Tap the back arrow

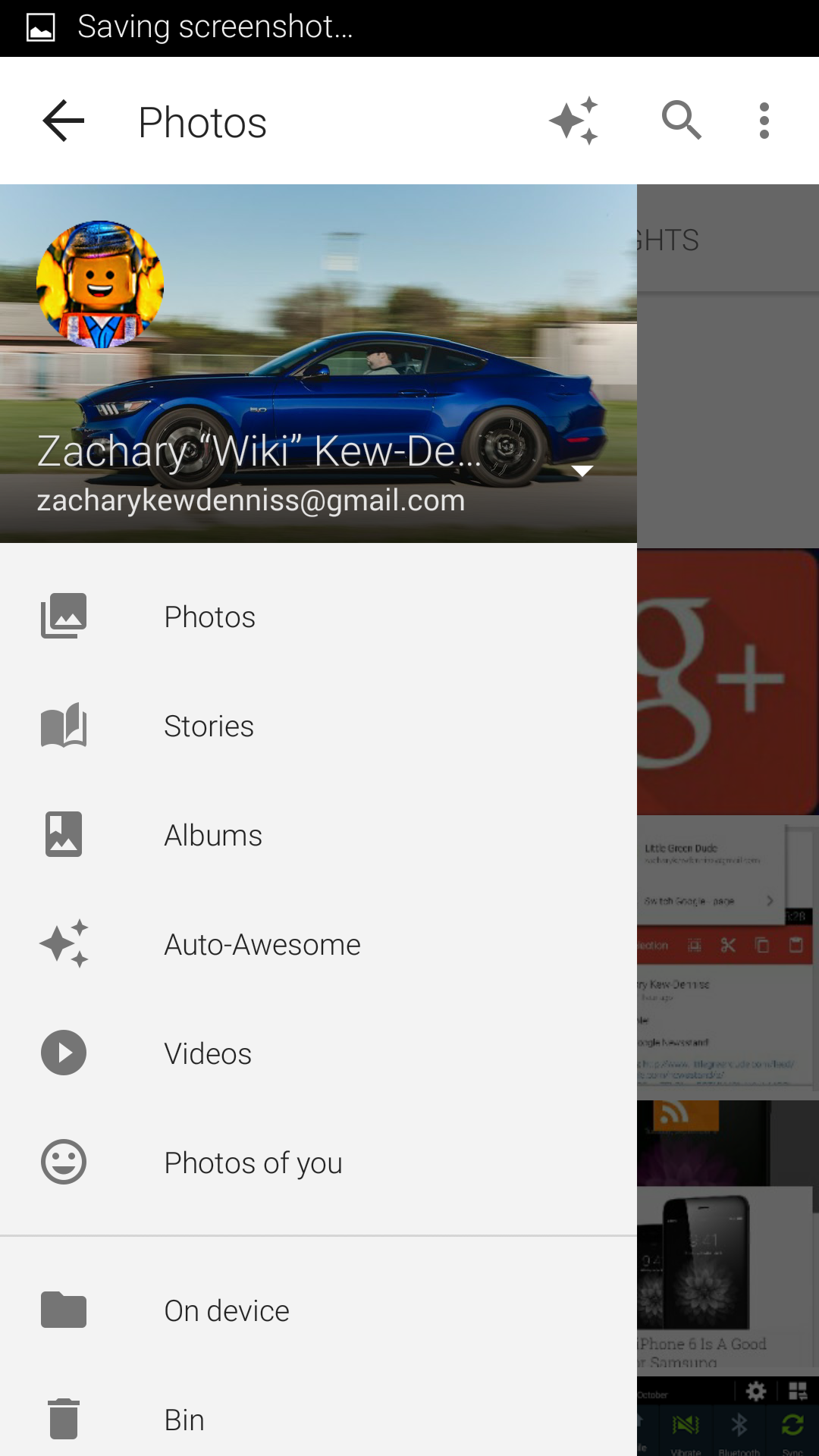coord(64,121)
